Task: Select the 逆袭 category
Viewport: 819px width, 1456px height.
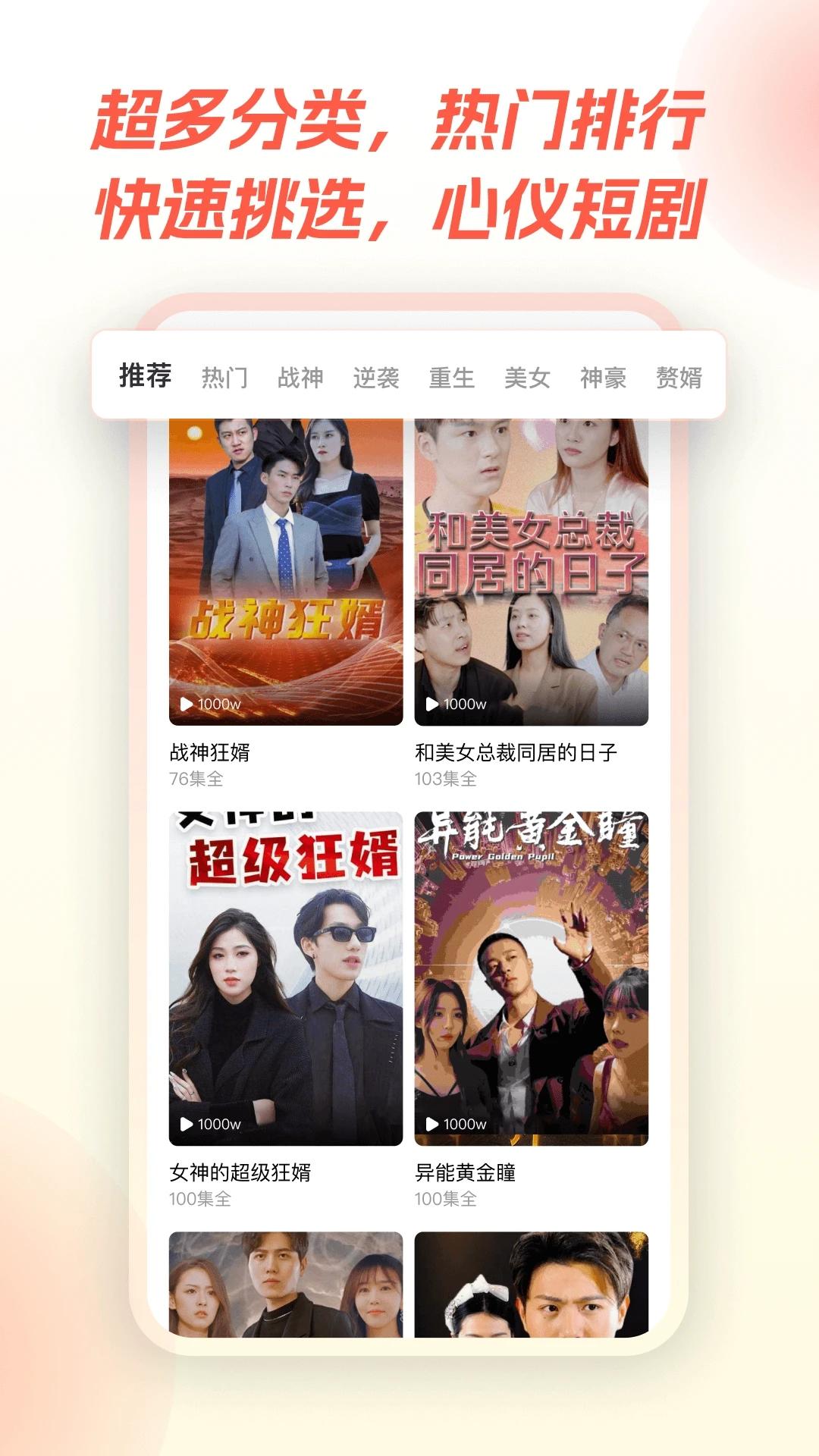Action: tap(378, 375)
